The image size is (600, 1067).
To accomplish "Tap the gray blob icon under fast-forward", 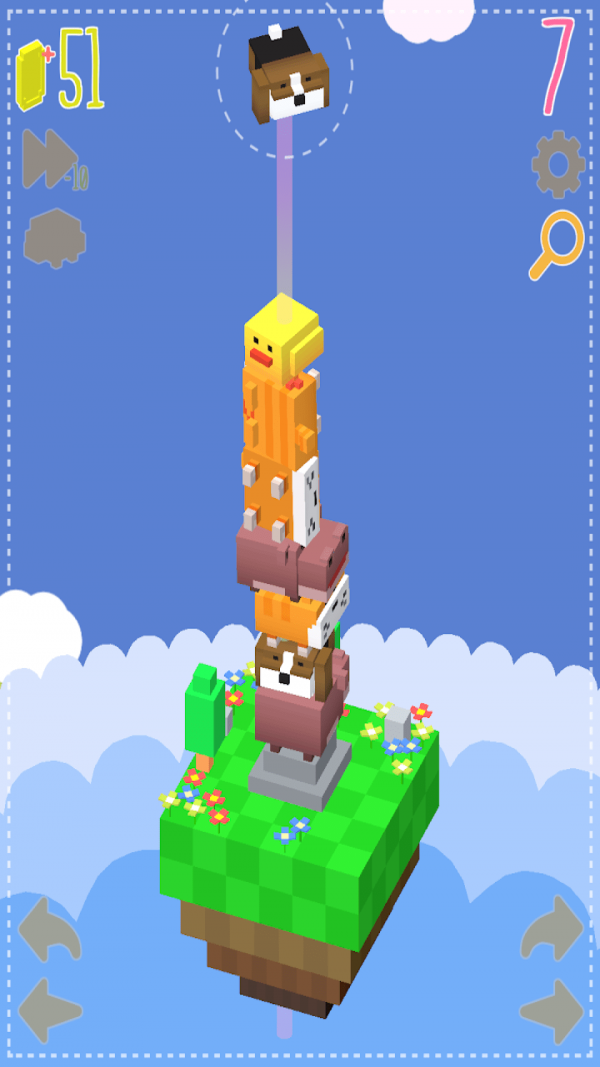I will 55,238.
